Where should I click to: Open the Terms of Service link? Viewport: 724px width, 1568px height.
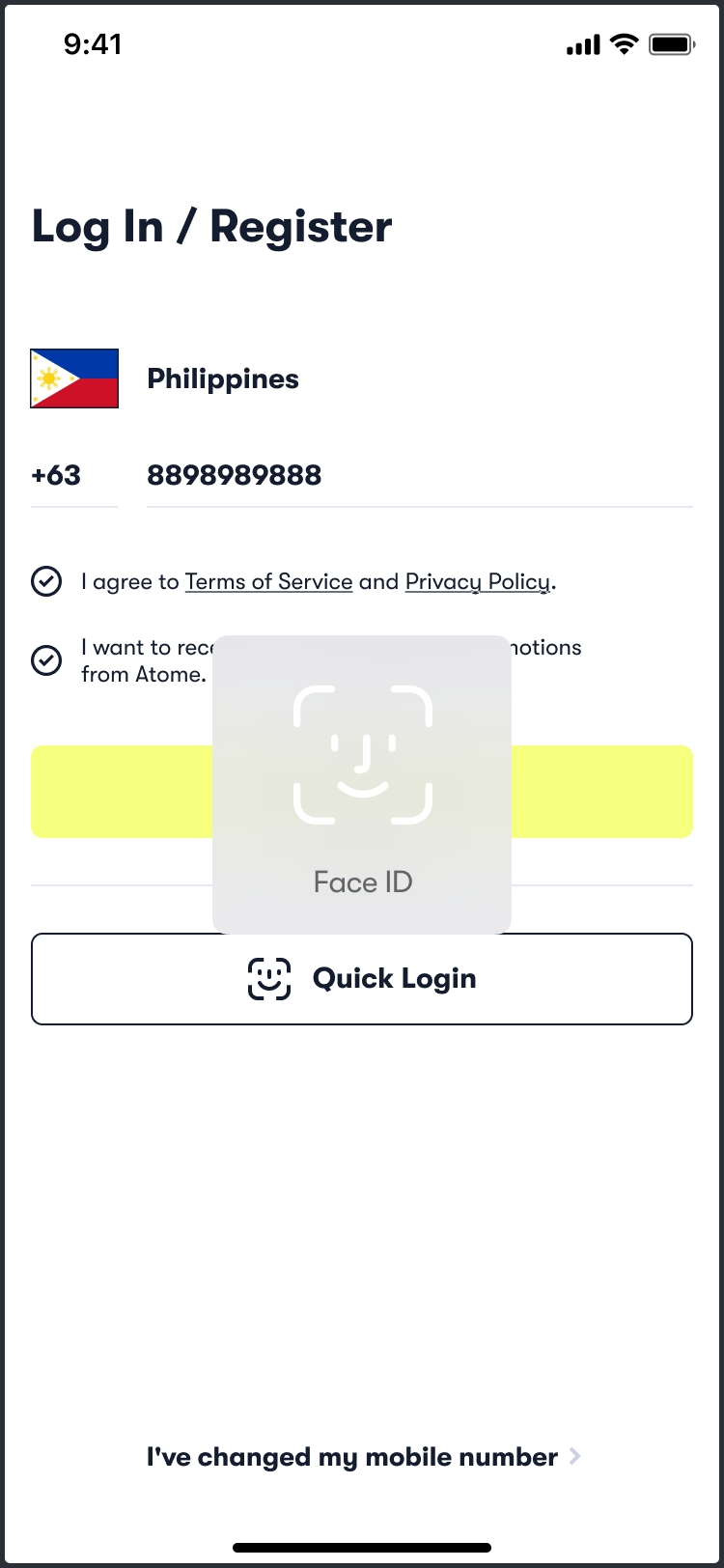(x=268, y=581)
